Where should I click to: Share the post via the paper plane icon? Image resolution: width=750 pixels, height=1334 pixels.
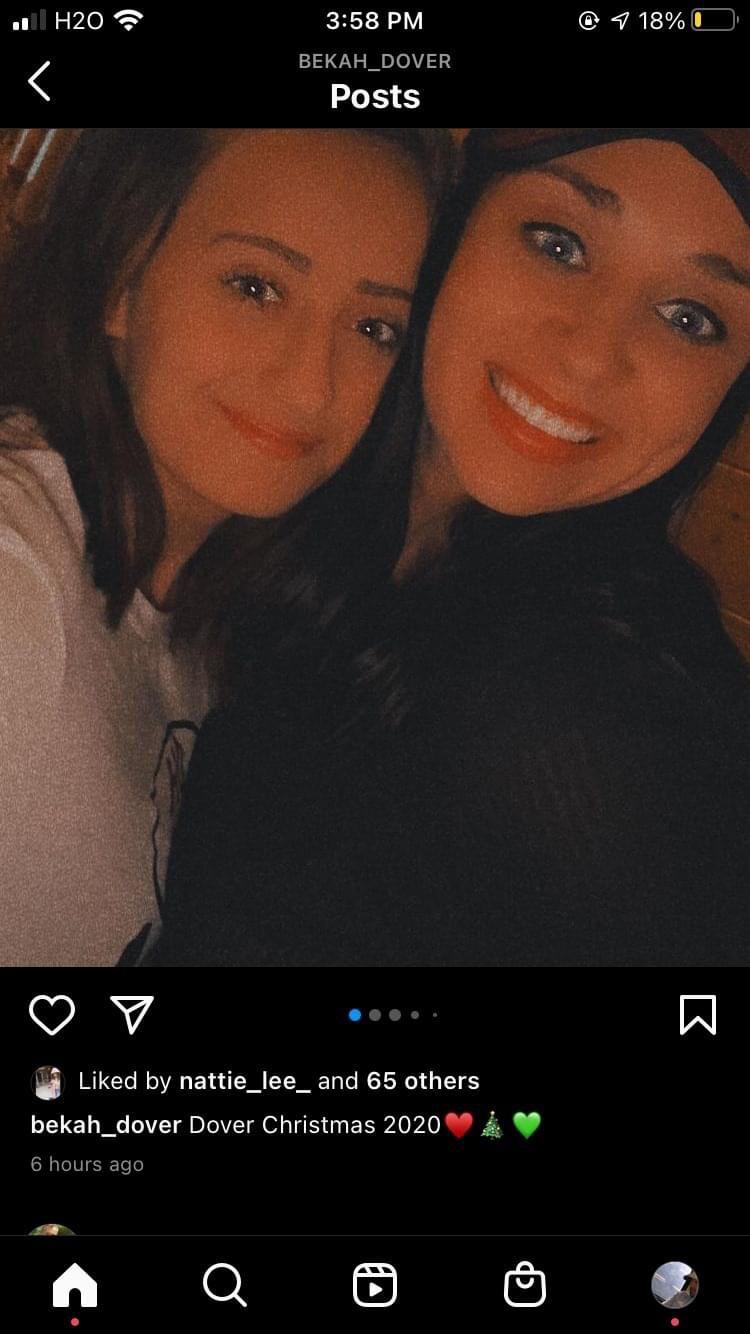[132, 1015]
